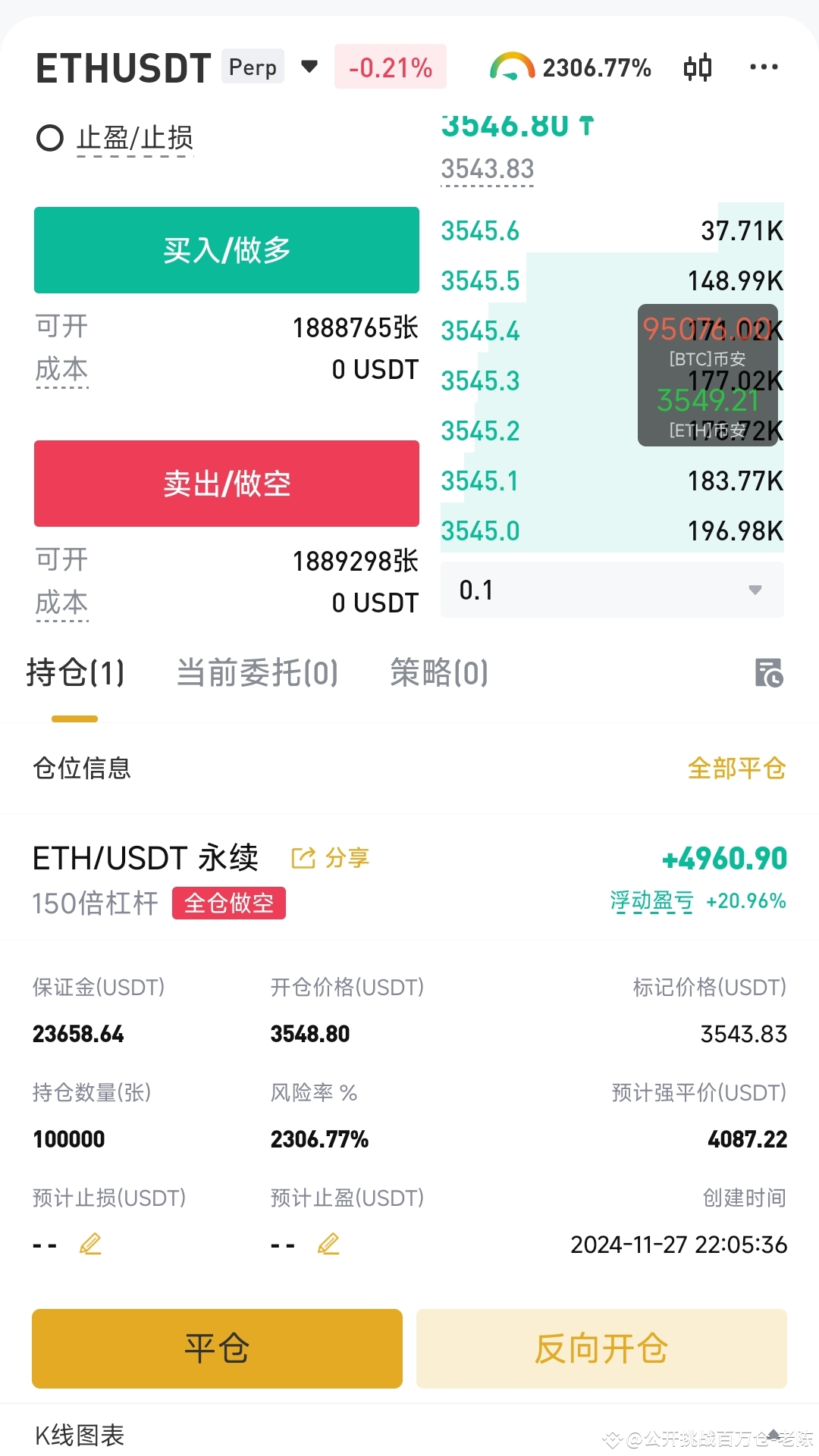The height and width of the screenshot is (1456, 819).
Task: Switch to the 策略(0) tab
Action: coord(439,672)
